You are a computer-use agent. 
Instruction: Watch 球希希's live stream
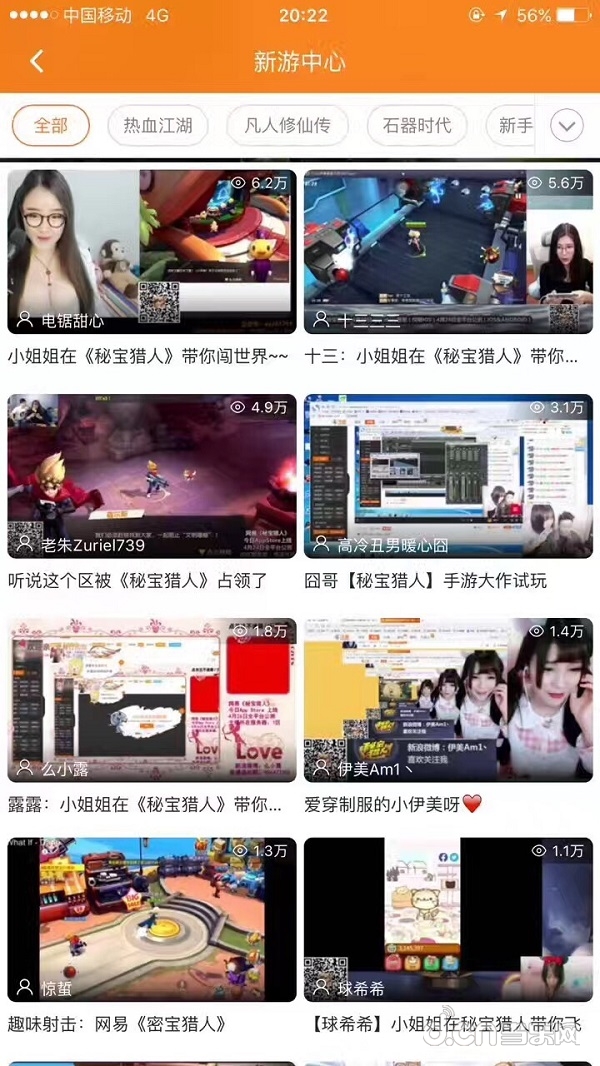pos(448,920)
